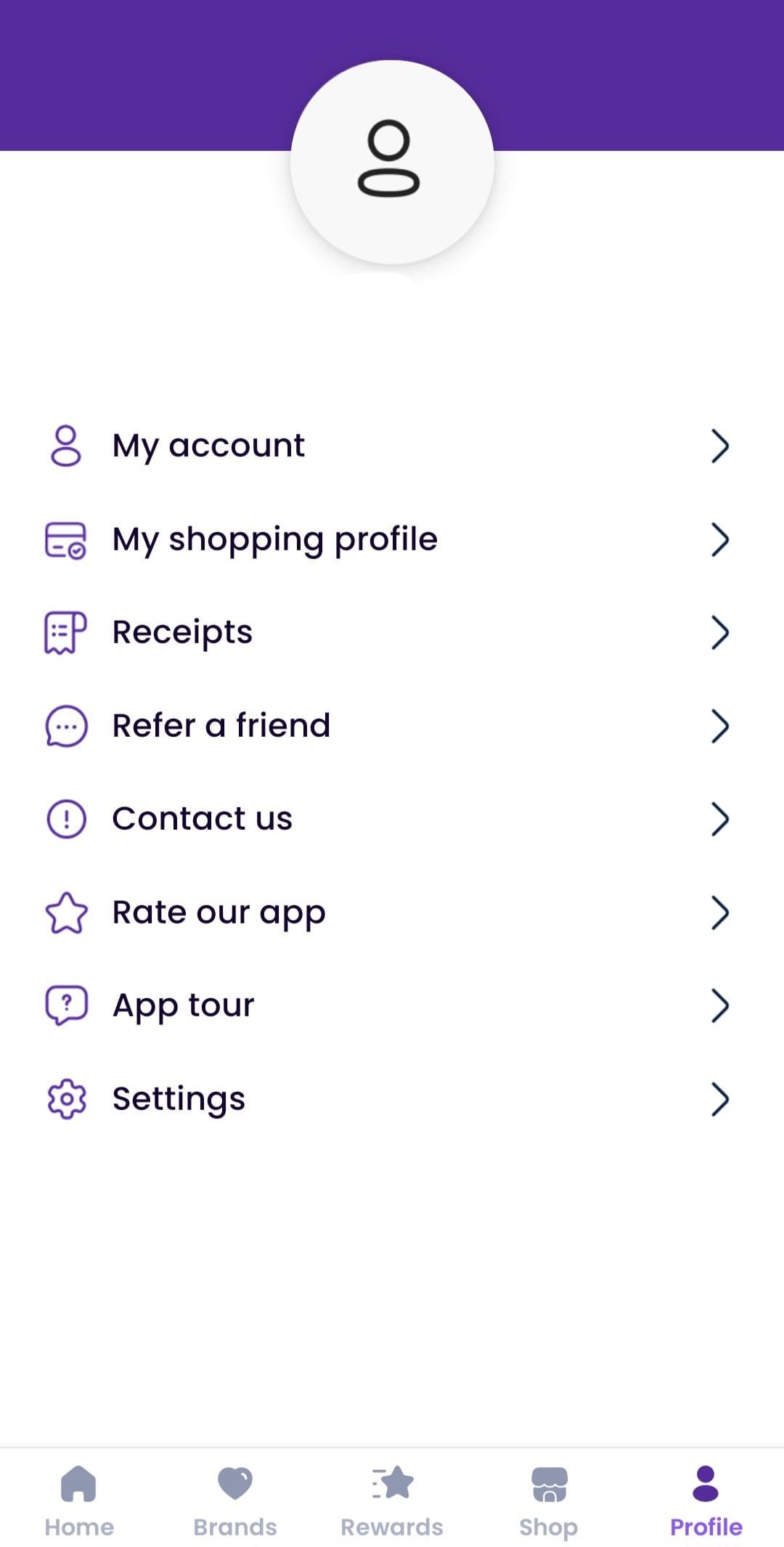Show the Rewards tab
This screenshot has height=1547, width=784.
tap(392, 1500)
